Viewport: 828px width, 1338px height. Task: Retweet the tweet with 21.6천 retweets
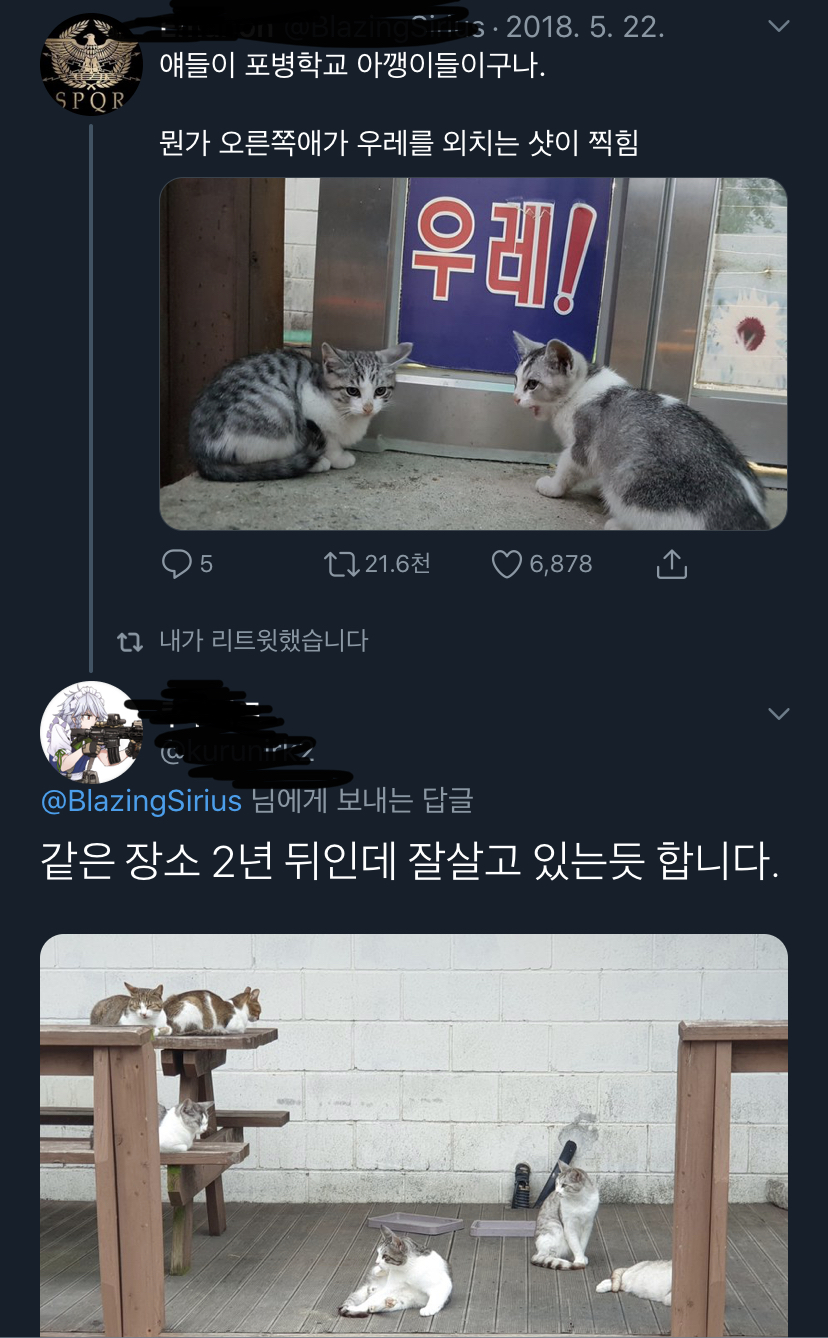pyautogui.click(x=342, y=564)
